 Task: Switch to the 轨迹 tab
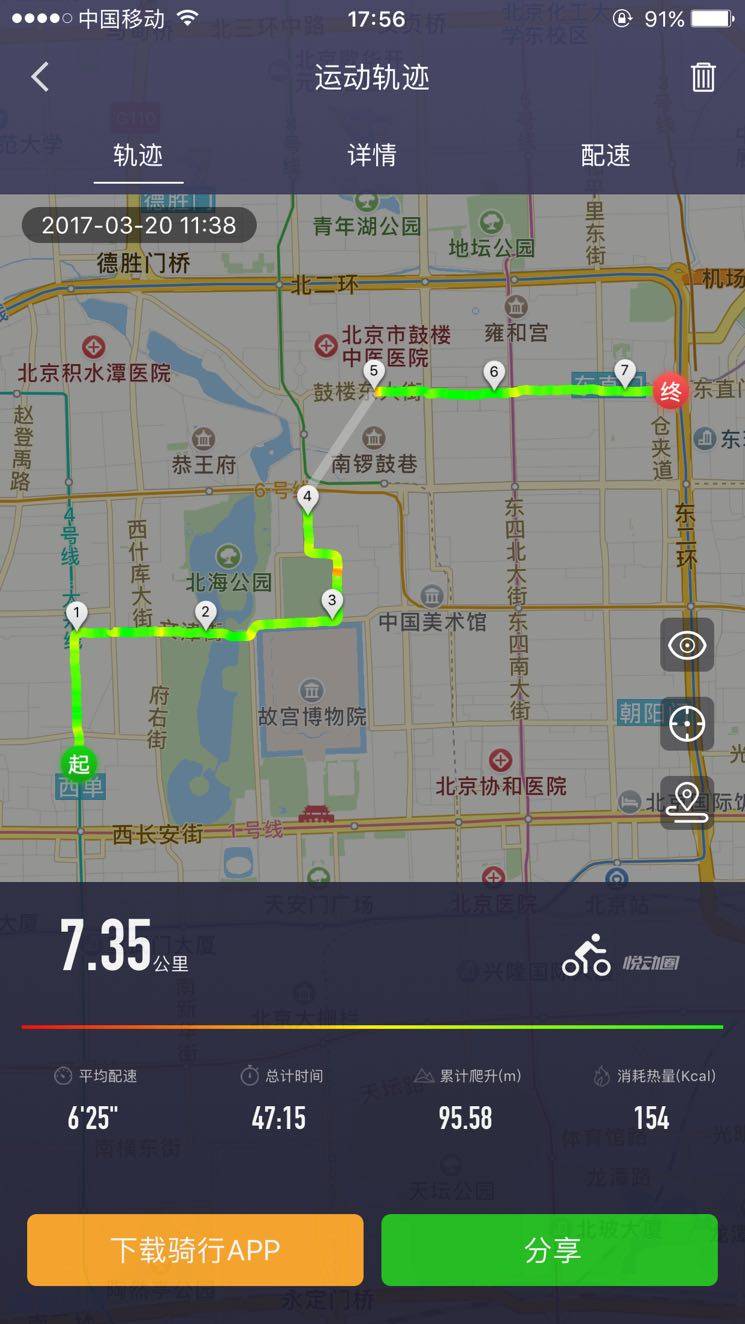[x=138, y=155]
